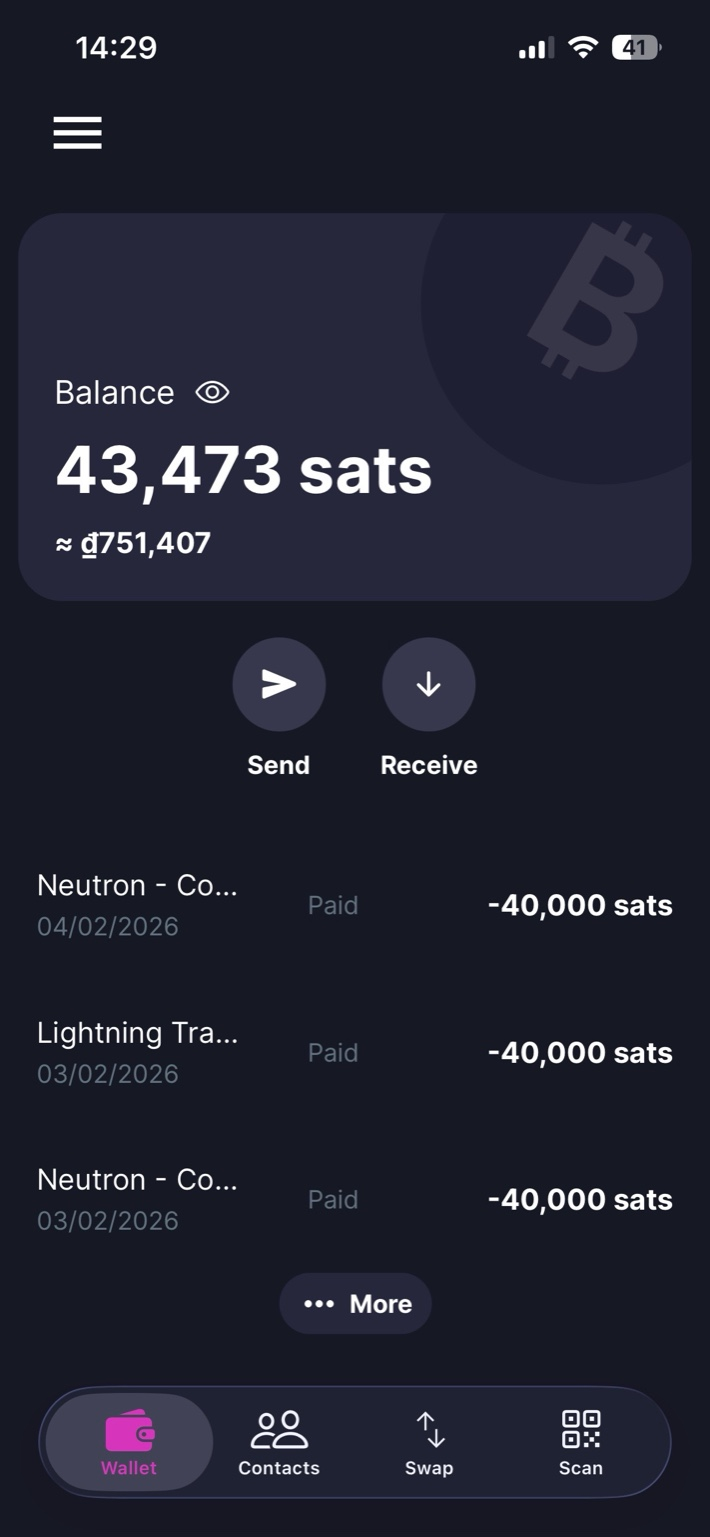Launch the QR Scan tab

click(581, 1442)
